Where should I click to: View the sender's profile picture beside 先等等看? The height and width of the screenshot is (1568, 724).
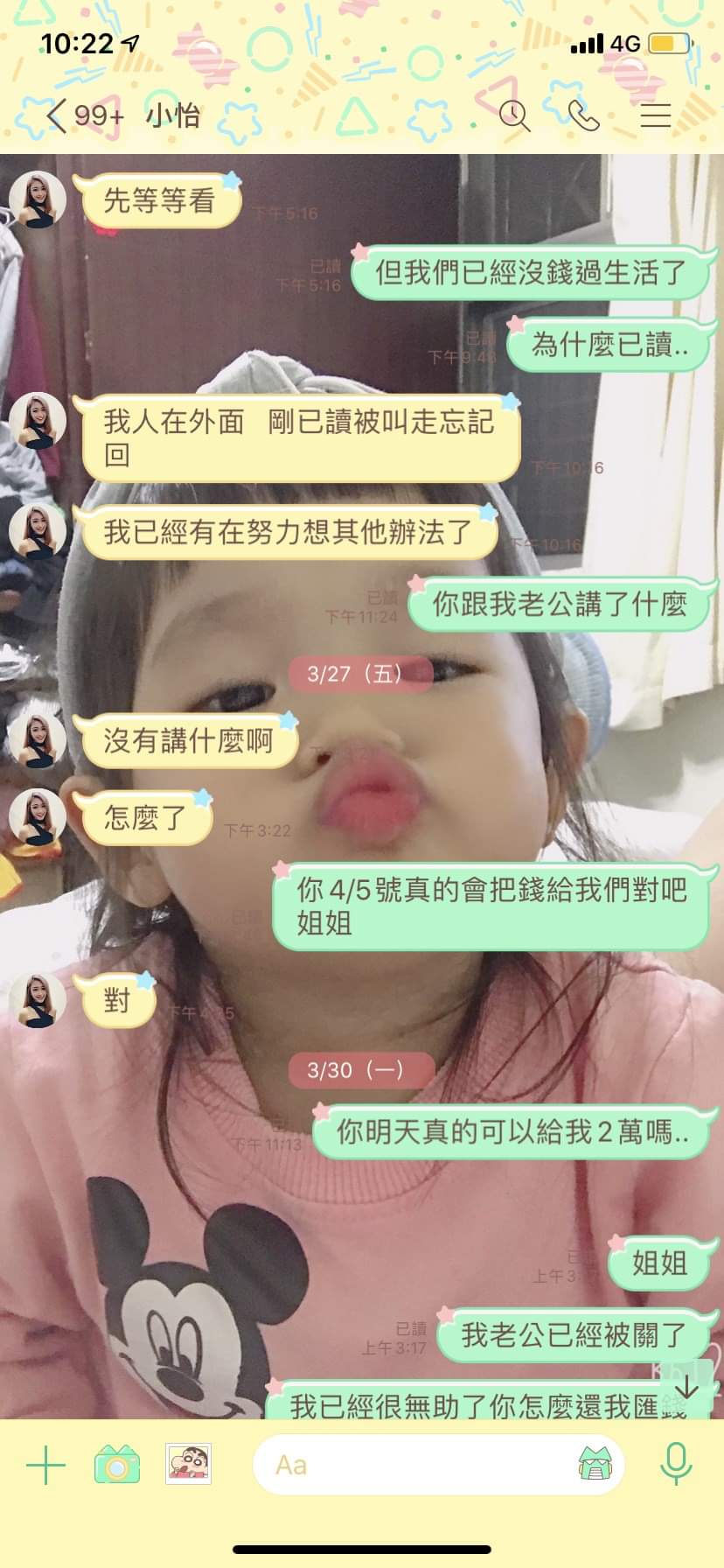click(38, 200)
